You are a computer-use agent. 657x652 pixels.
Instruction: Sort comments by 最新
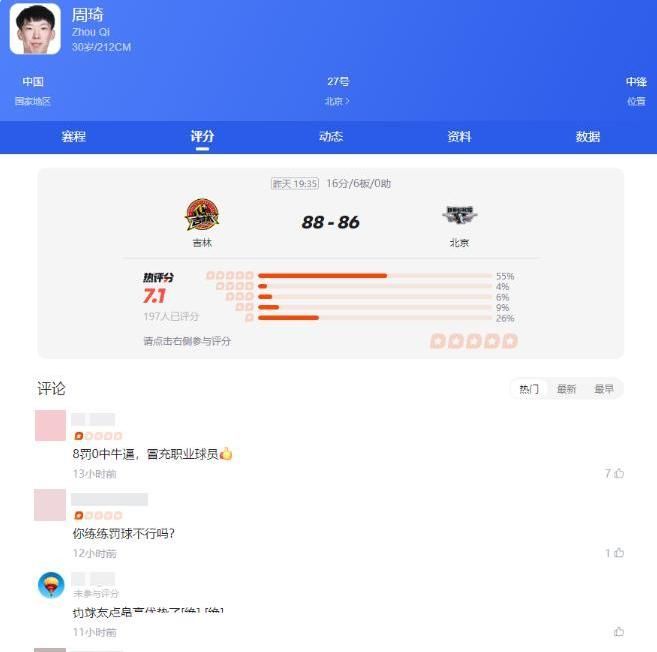566,389
